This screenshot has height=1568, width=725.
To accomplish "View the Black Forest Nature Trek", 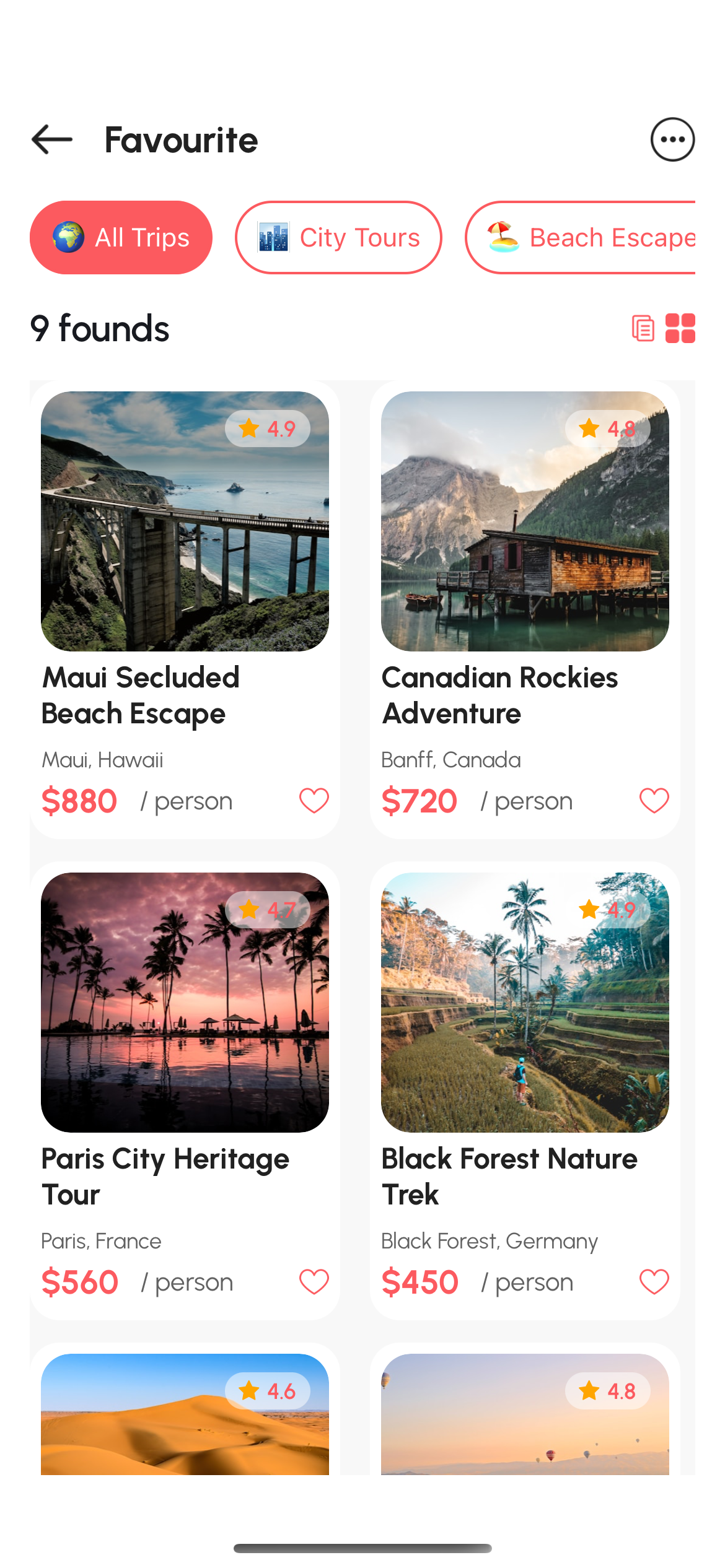I will (525, 1040).
